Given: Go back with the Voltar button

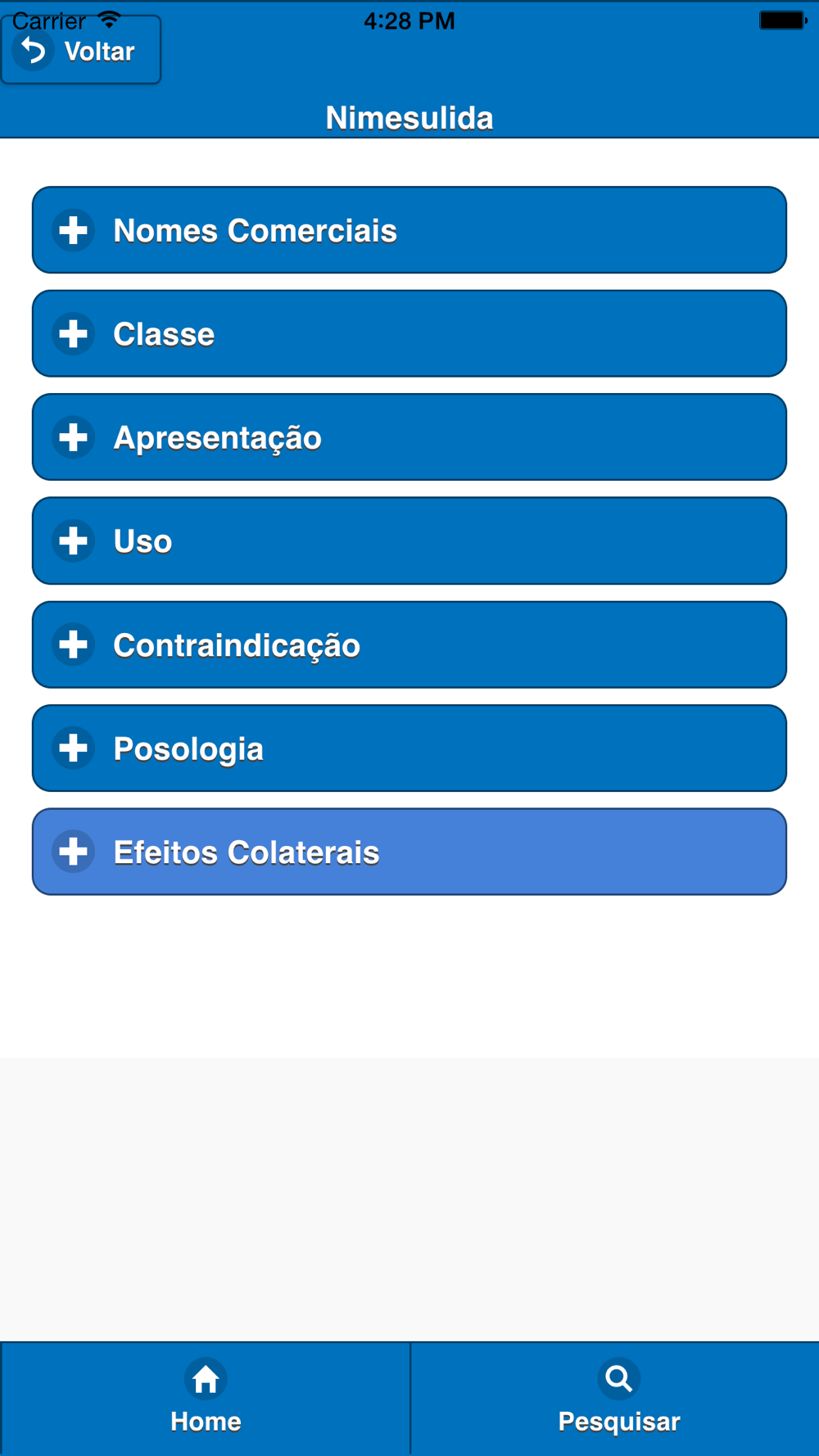Looking at the screenshot, I should point(81,50).
